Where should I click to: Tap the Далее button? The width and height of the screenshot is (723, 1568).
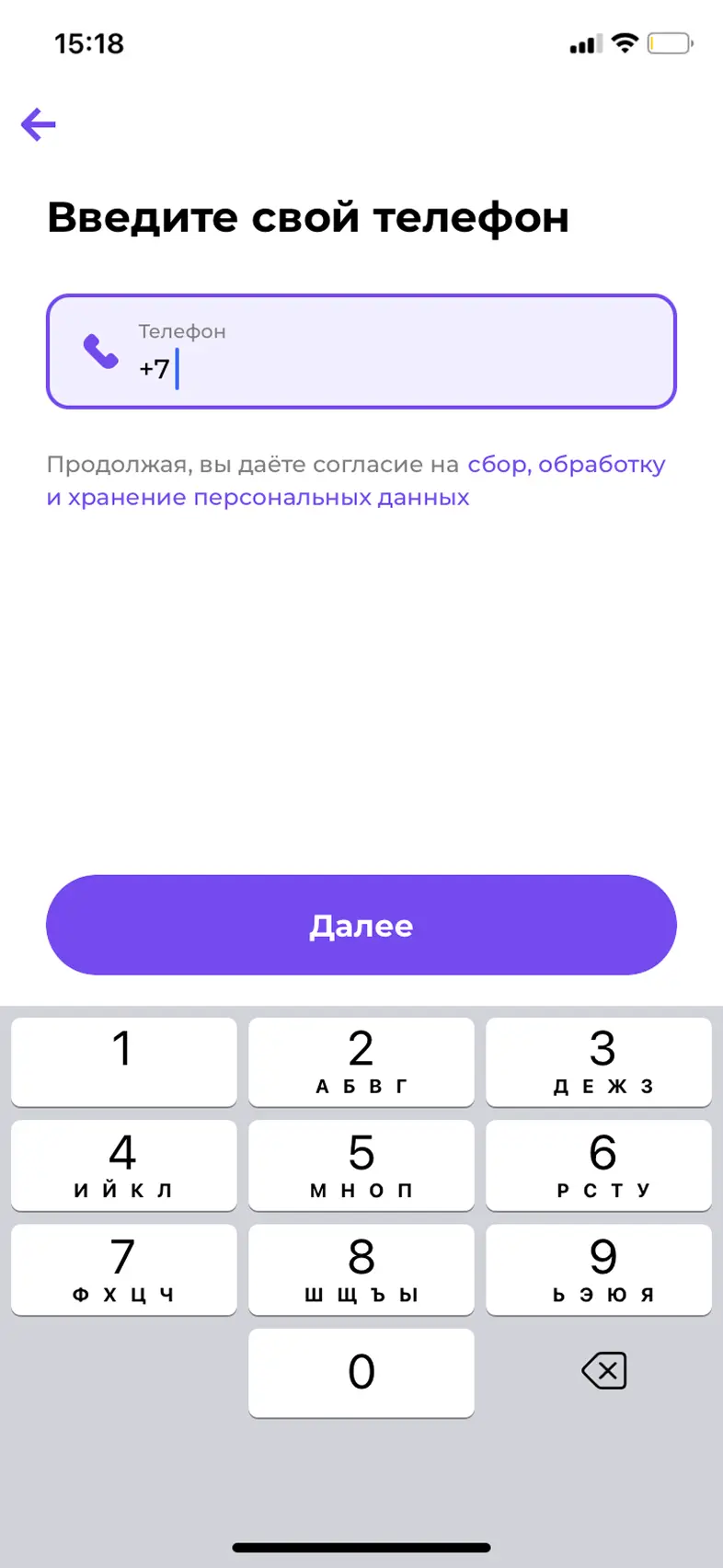pos(361,925)
